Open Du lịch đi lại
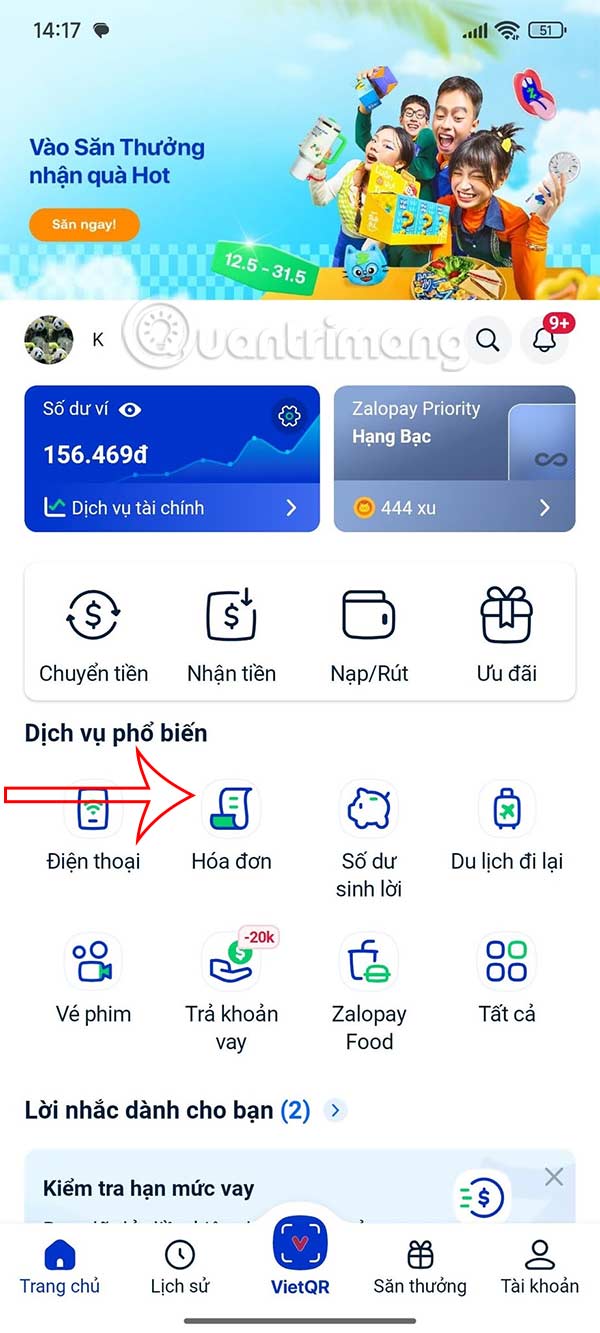Image resolution: width=600 pixels, height=1333 pixels. click(x=507, y=825)
